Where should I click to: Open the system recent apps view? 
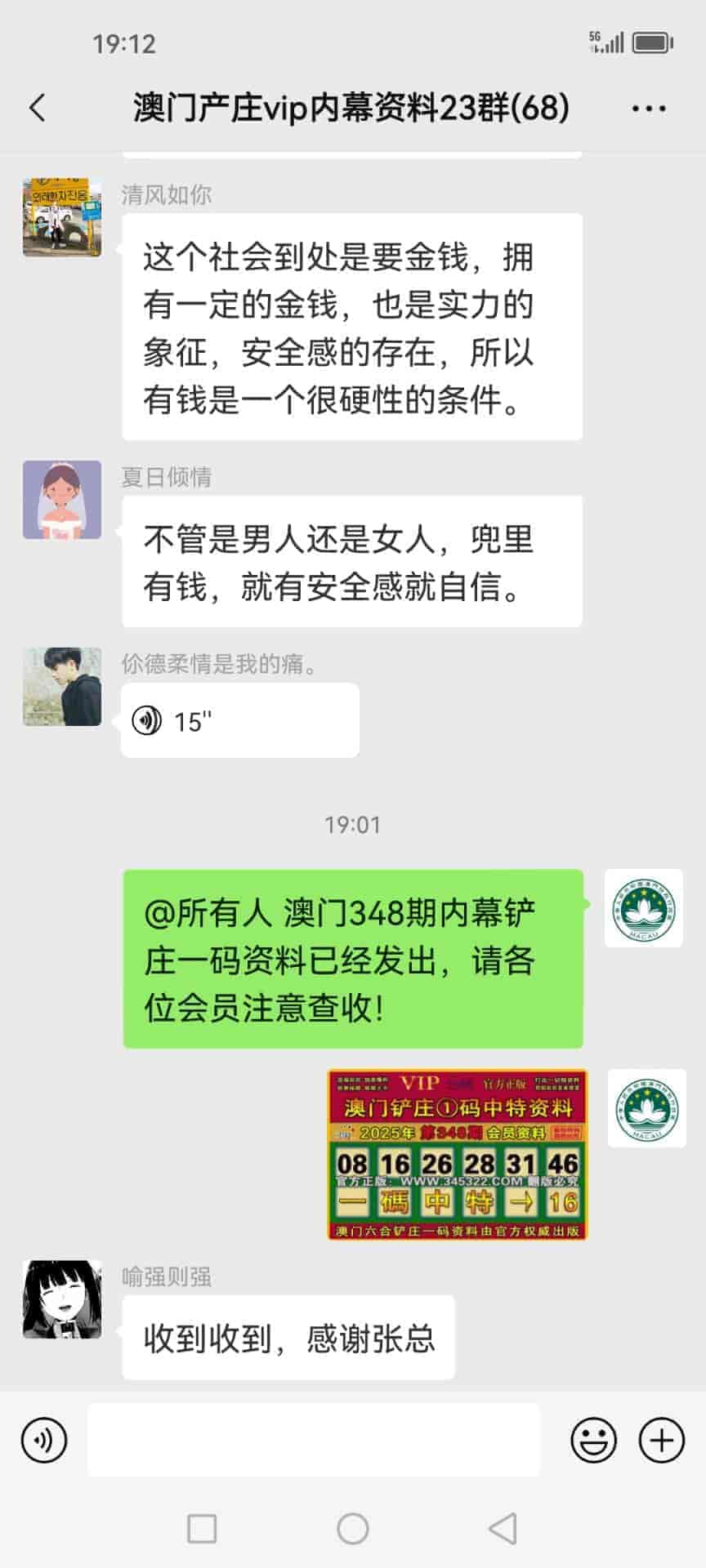click(x=202, y=1529)
